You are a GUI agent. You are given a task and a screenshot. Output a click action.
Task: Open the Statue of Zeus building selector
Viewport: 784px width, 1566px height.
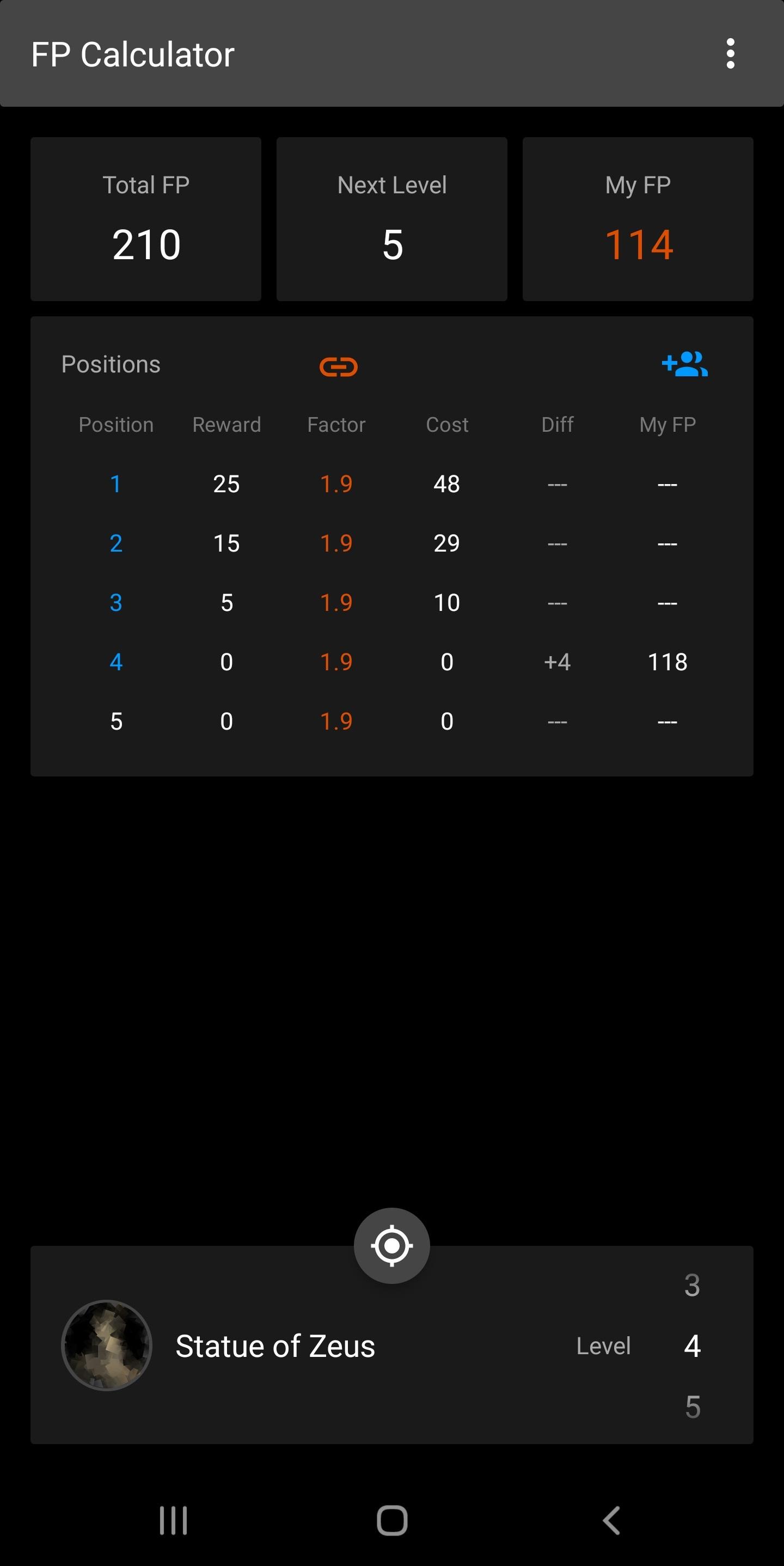[275, 1345]
